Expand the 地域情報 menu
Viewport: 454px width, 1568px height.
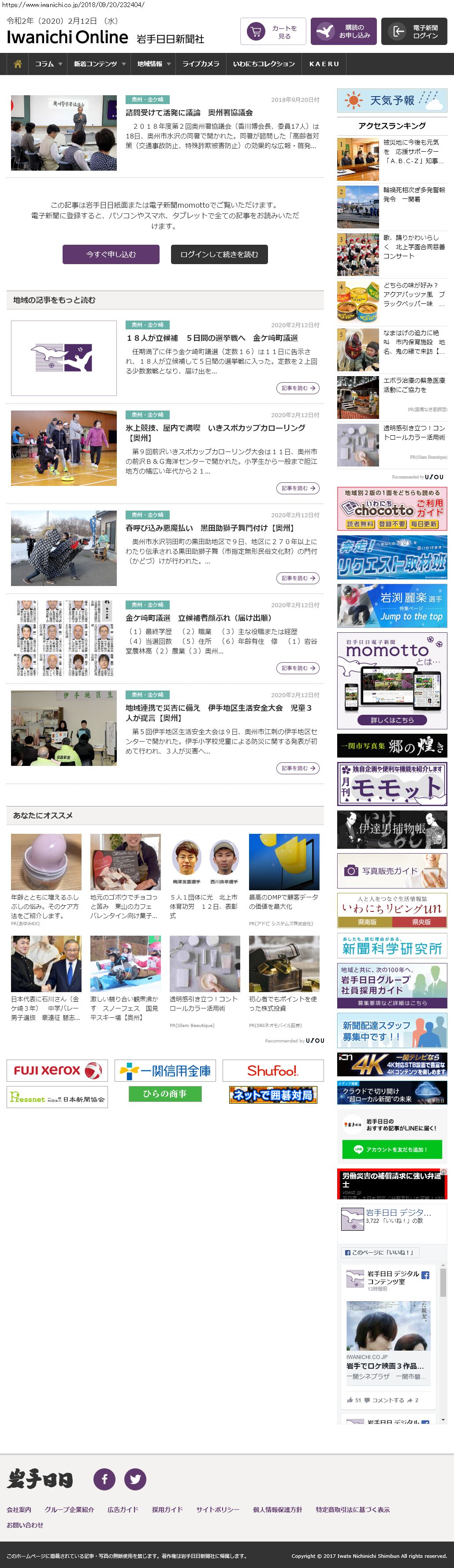(153, 64)
